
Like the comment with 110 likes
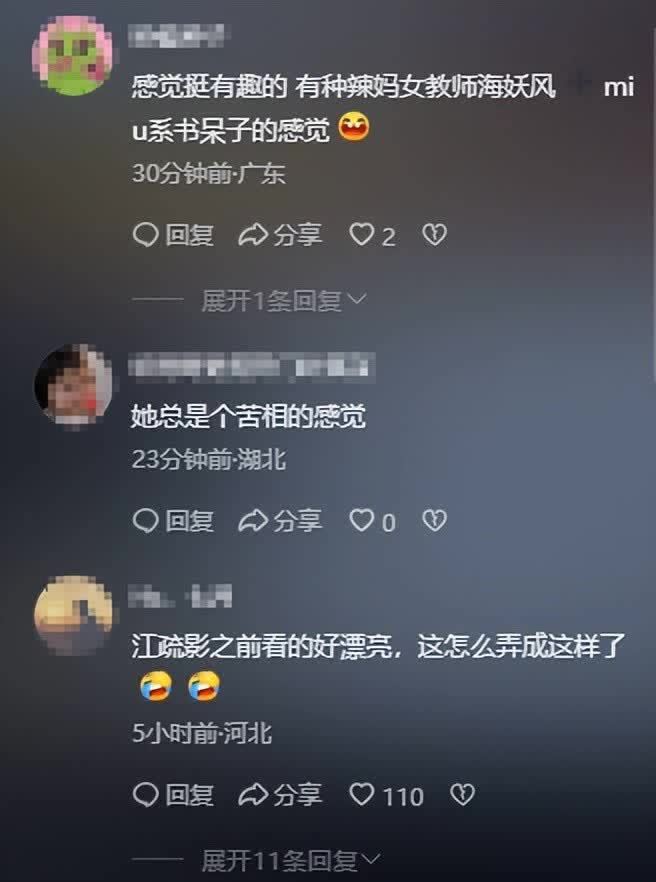[361, 795]
